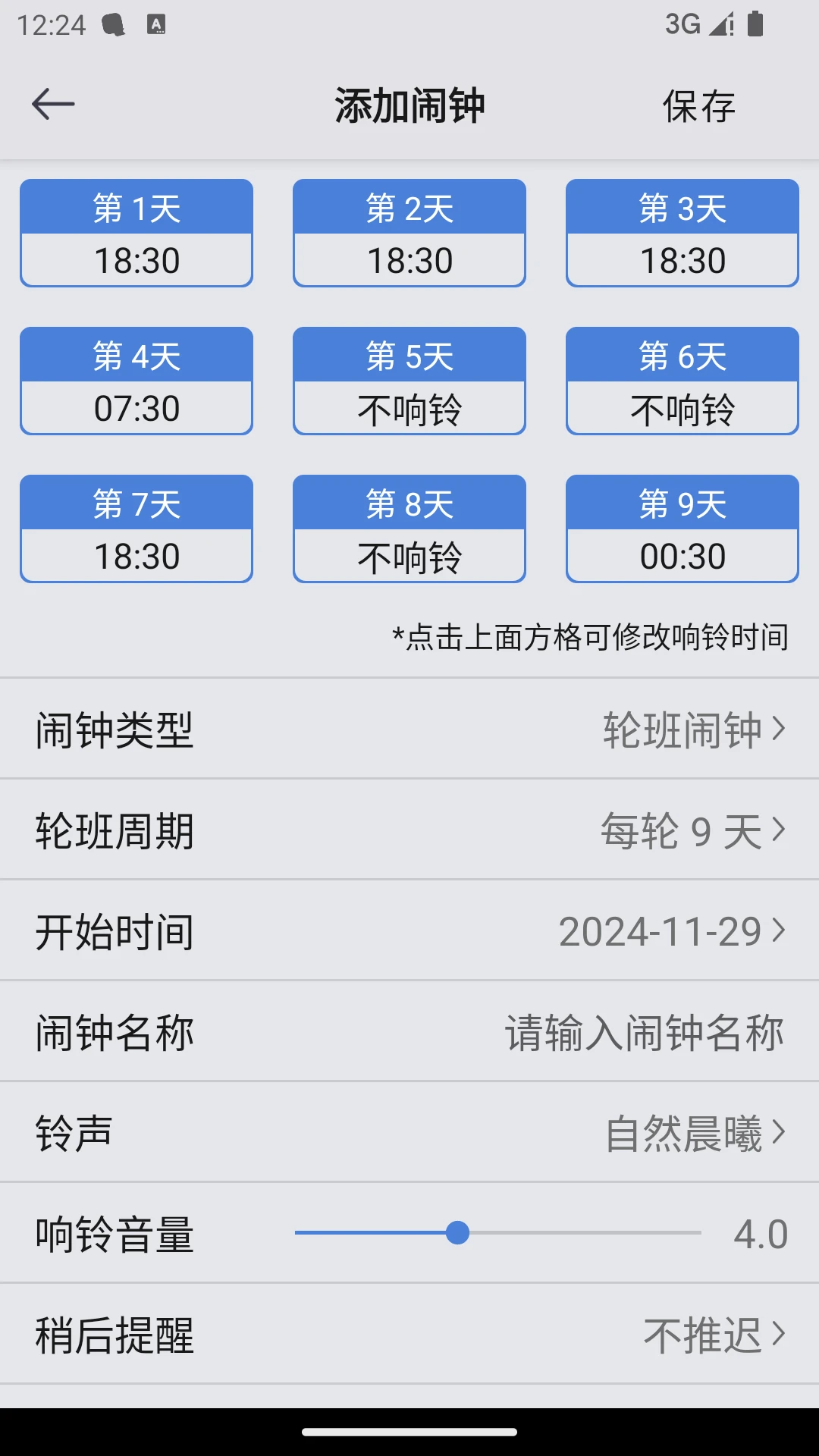This screenshot has height=1456, width=819.
Task: Edit the 07:30 time on 第 4 天
Action: coord(136,381)
